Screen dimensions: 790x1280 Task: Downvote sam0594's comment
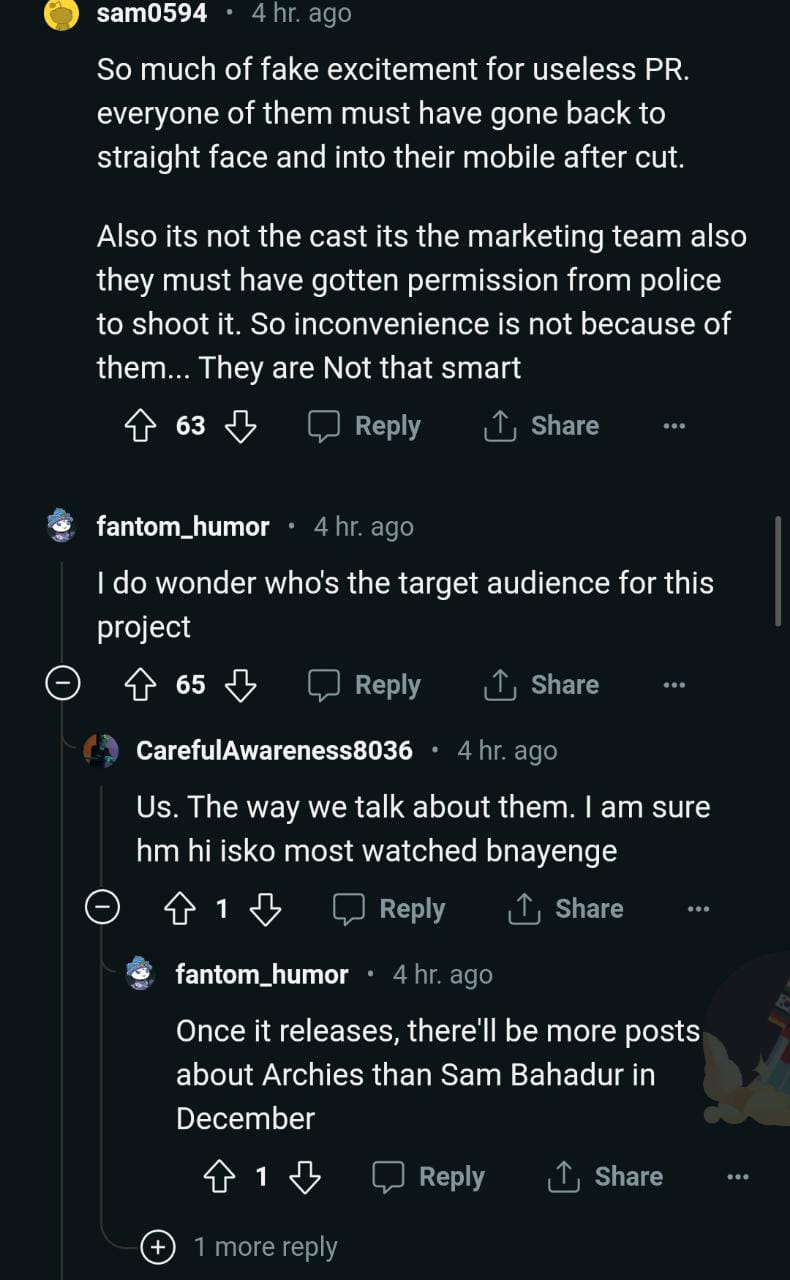click(x=240, y=427)
